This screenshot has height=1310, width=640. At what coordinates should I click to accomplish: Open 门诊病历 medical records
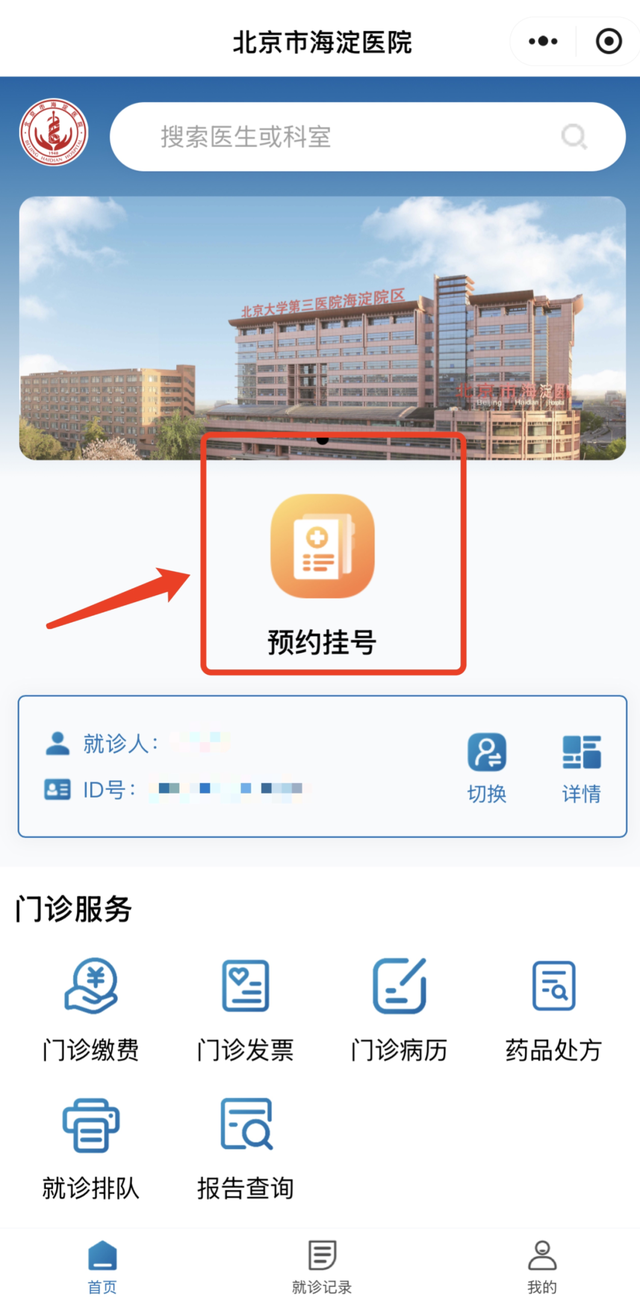pyautogui.click(x=399, y=1008)
